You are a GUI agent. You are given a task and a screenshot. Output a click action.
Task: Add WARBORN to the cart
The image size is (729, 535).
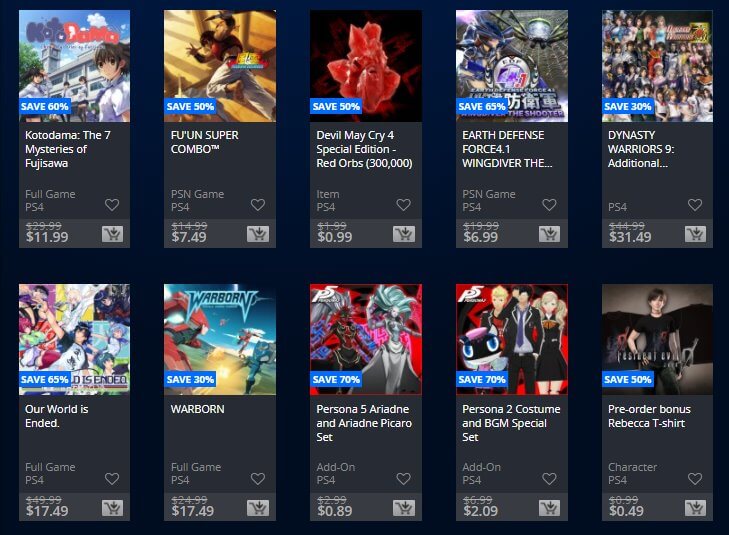coord(258,508)
